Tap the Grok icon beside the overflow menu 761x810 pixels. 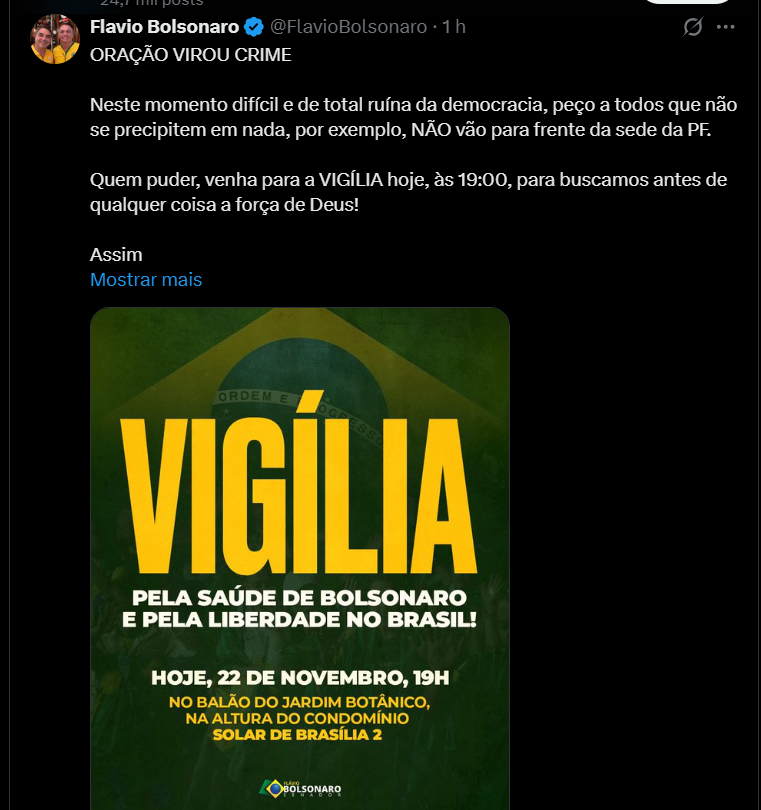coord(692,27)
